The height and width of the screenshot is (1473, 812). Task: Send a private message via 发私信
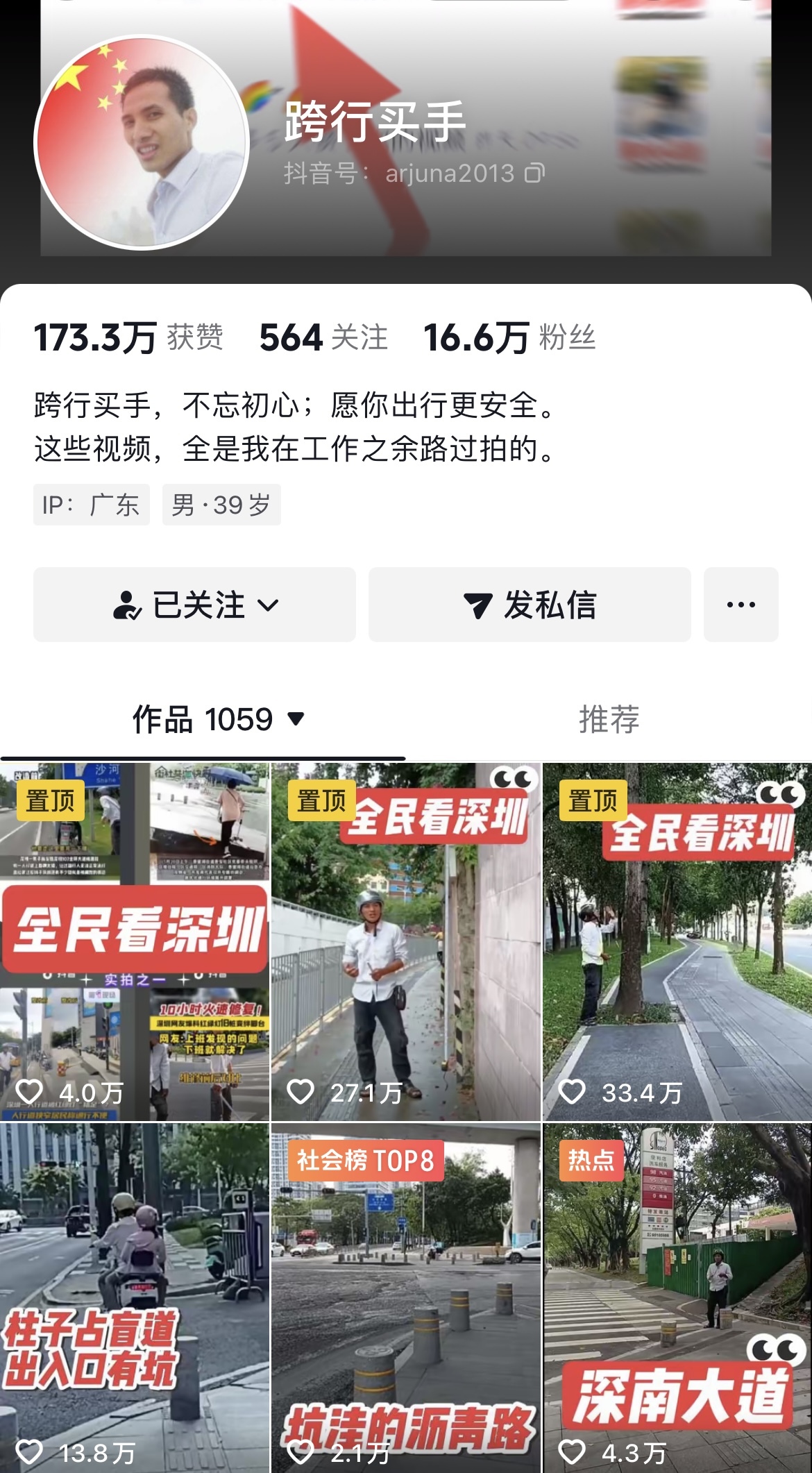[530, 605]
